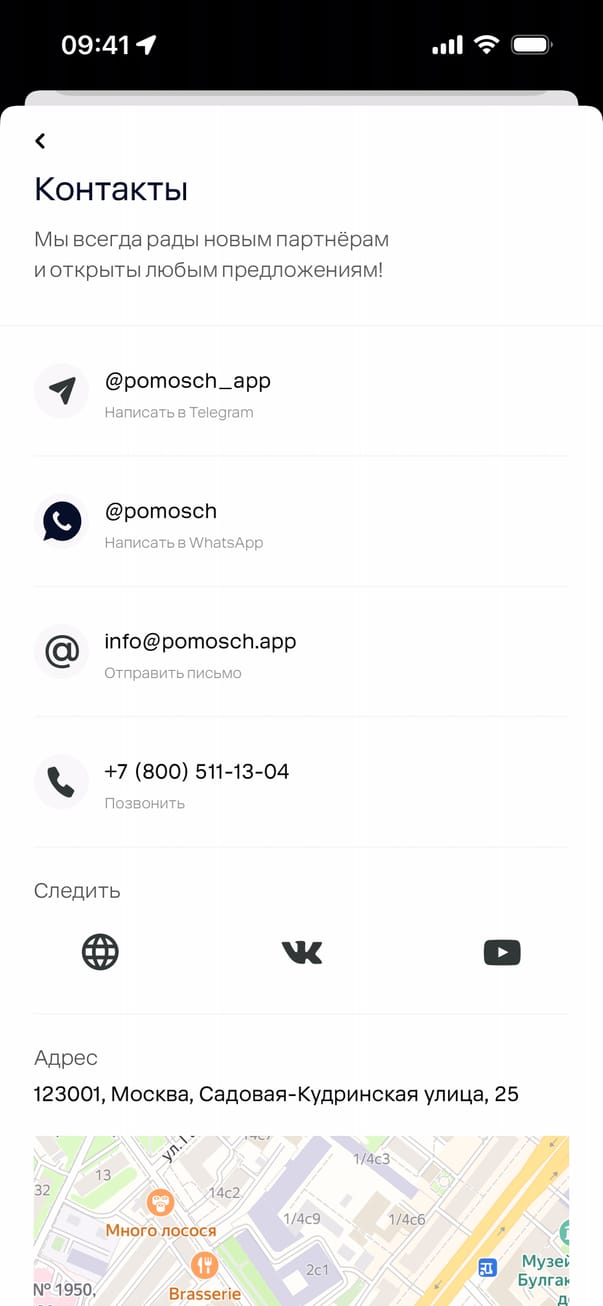Message @pomosch in WhatsApp
Screen dimensions: 603x1306
[160, 521]
